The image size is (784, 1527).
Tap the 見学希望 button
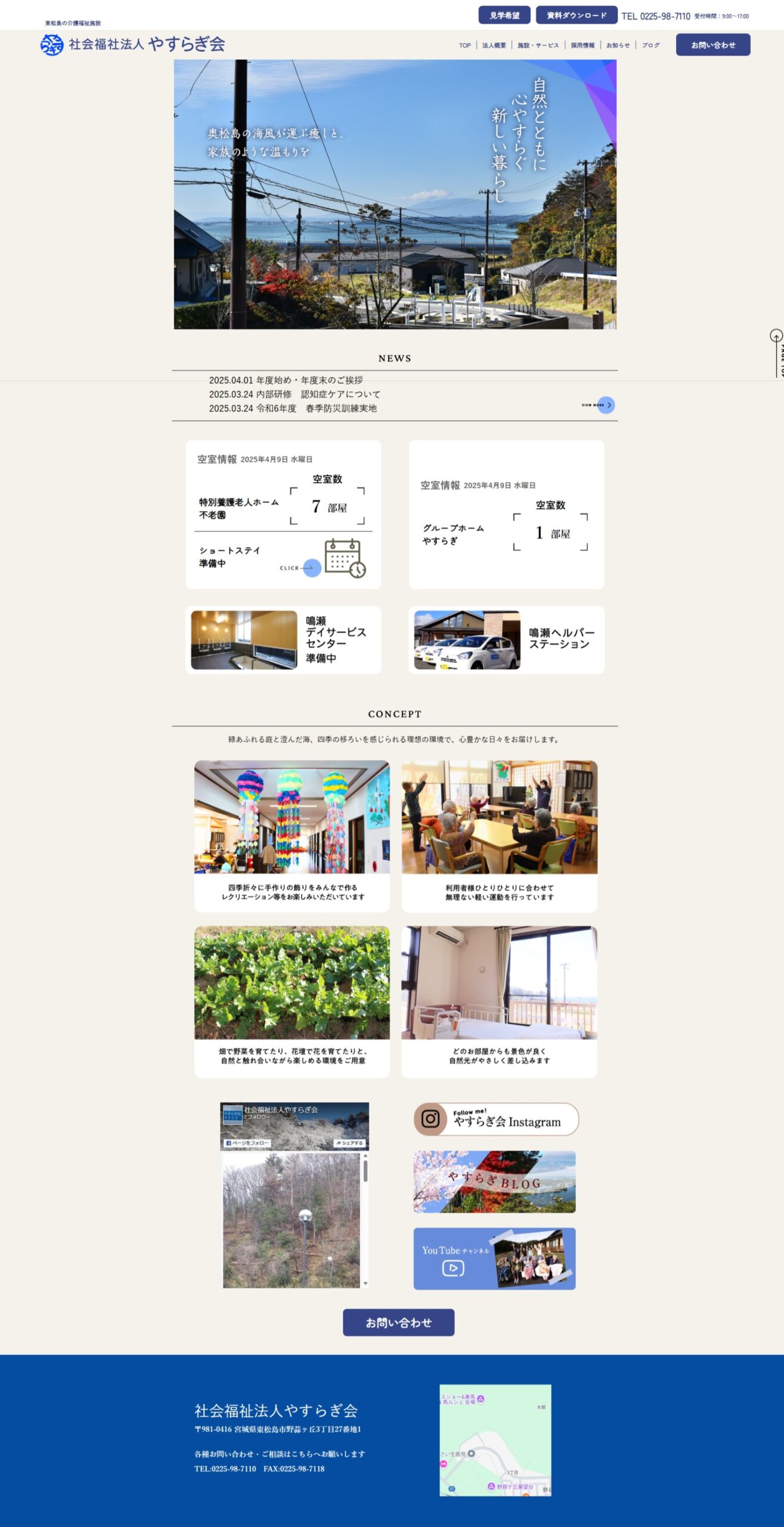(x=504, y=16)
